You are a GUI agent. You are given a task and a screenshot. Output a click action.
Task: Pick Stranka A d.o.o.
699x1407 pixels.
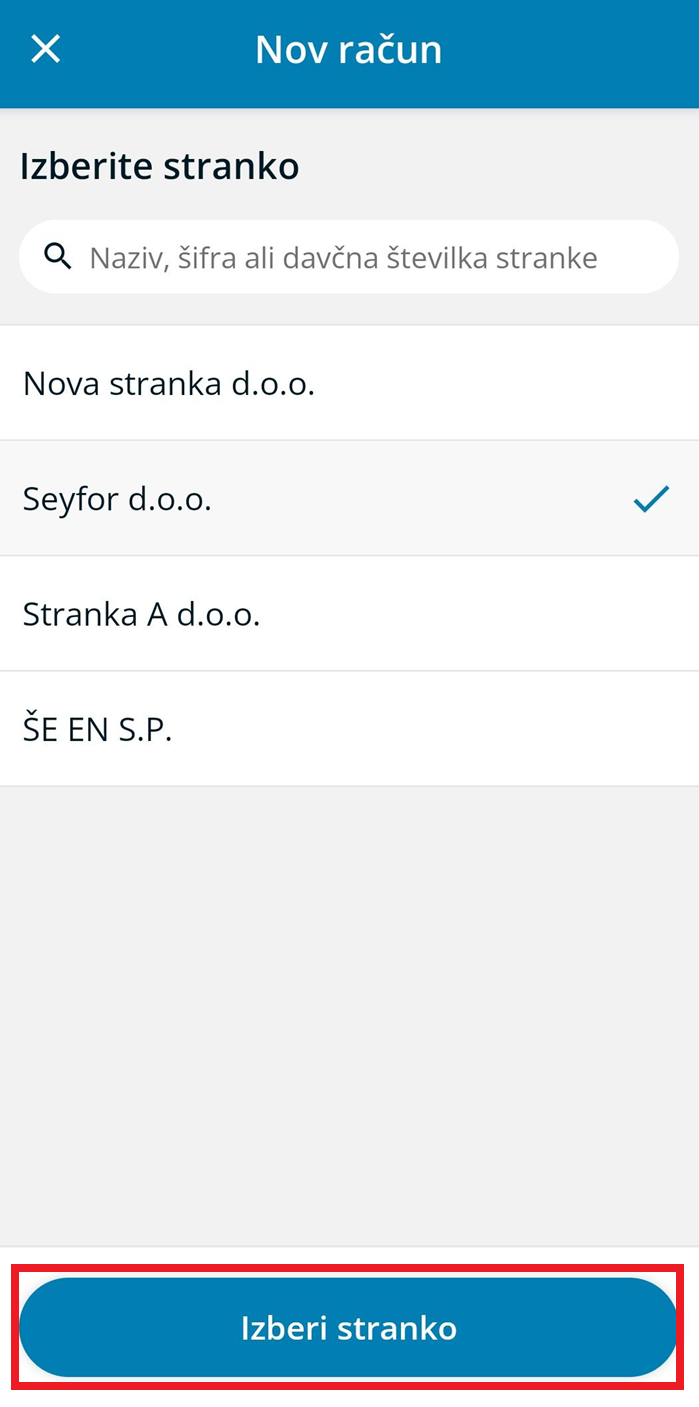pos(349,613)
